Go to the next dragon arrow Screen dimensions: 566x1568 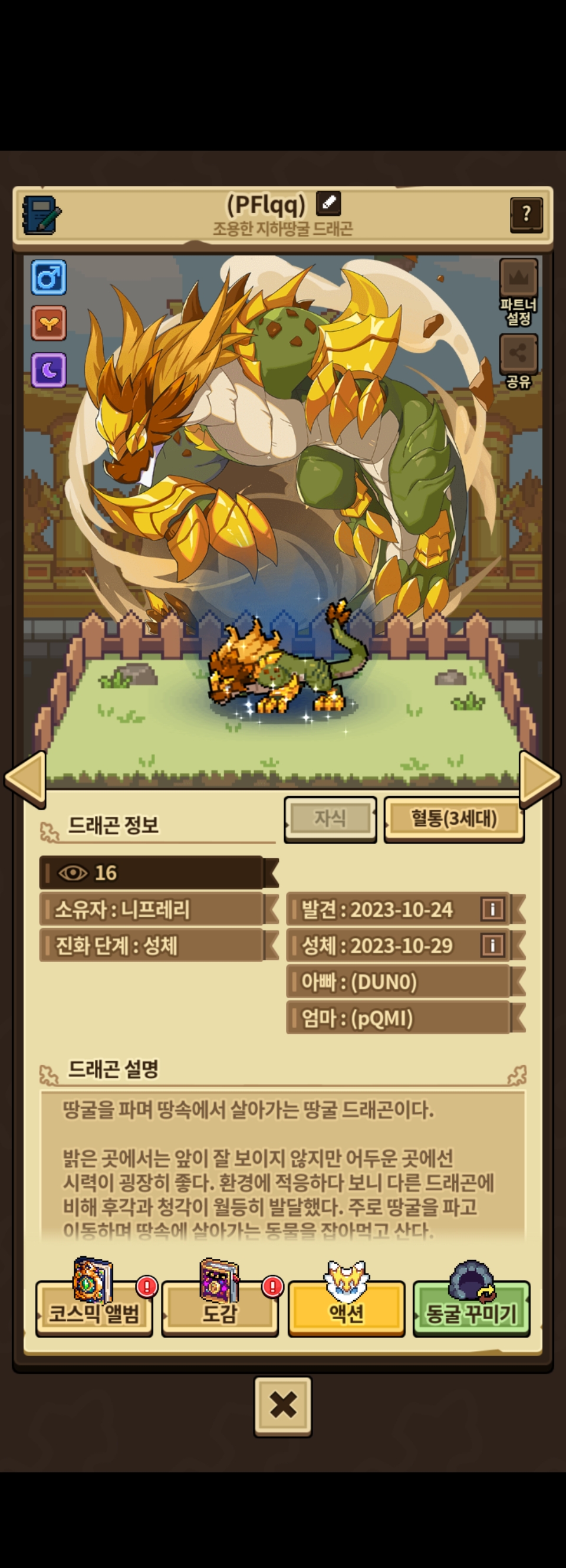[540, 779]
